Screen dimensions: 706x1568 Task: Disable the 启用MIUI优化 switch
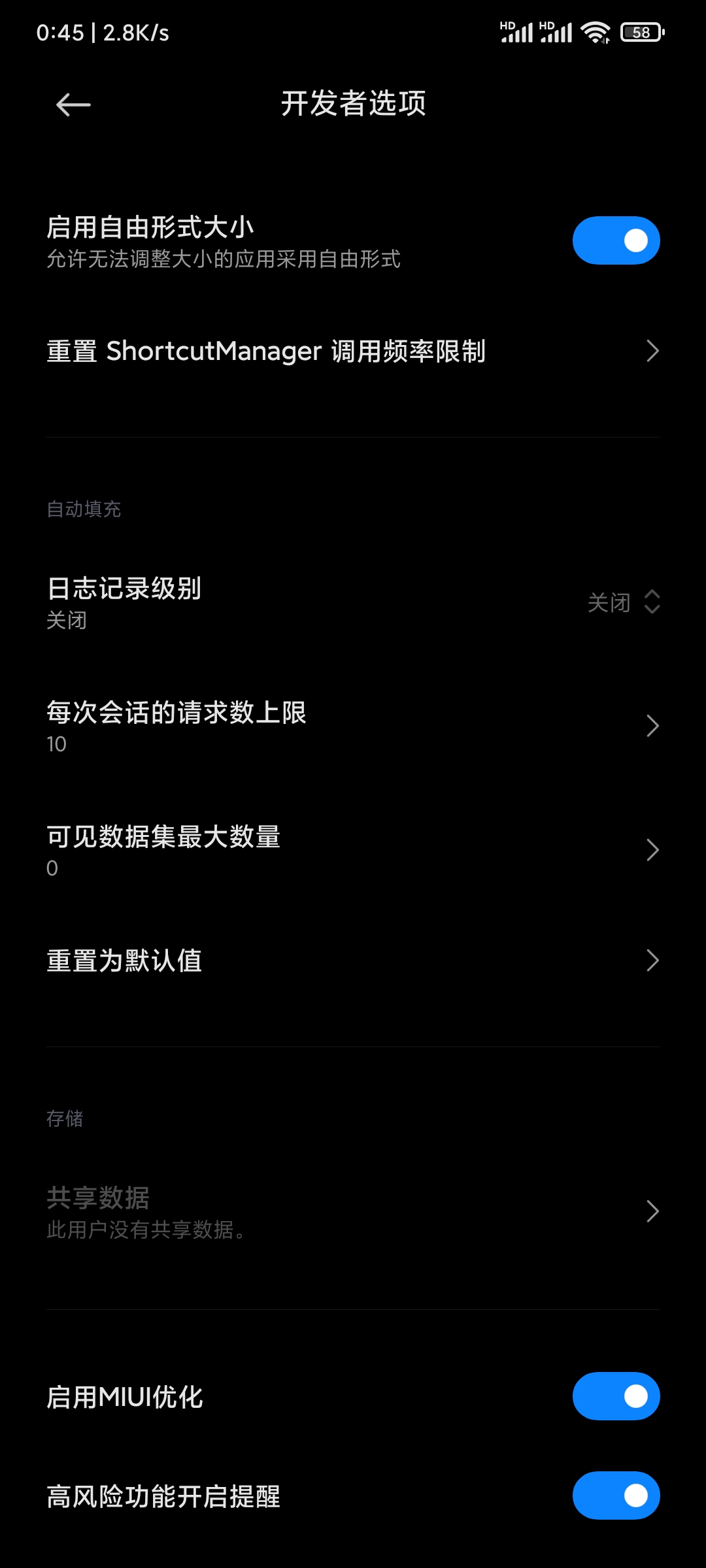coord(616,1396)
